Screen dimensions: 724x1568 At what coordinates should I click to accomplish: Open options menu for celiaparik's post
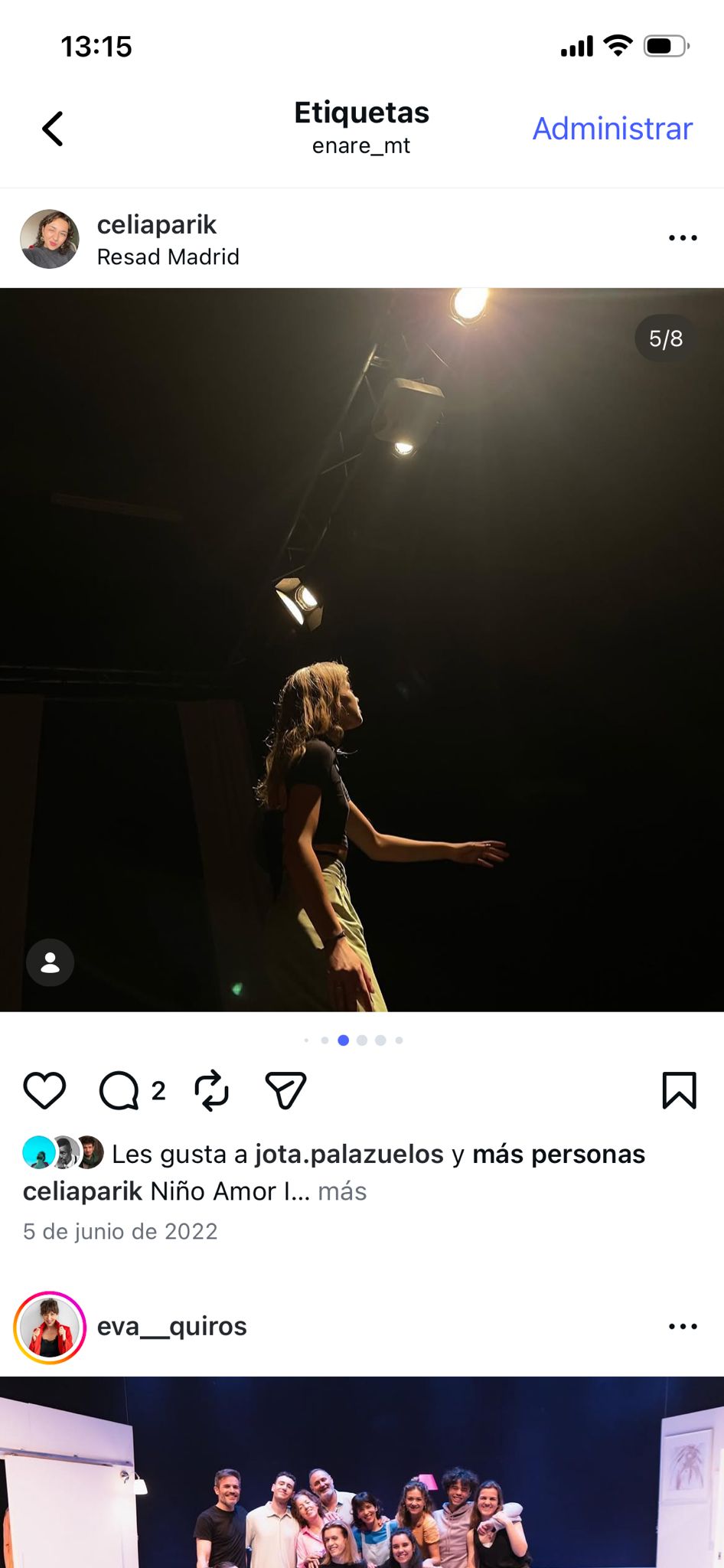[x=683, y=238]
